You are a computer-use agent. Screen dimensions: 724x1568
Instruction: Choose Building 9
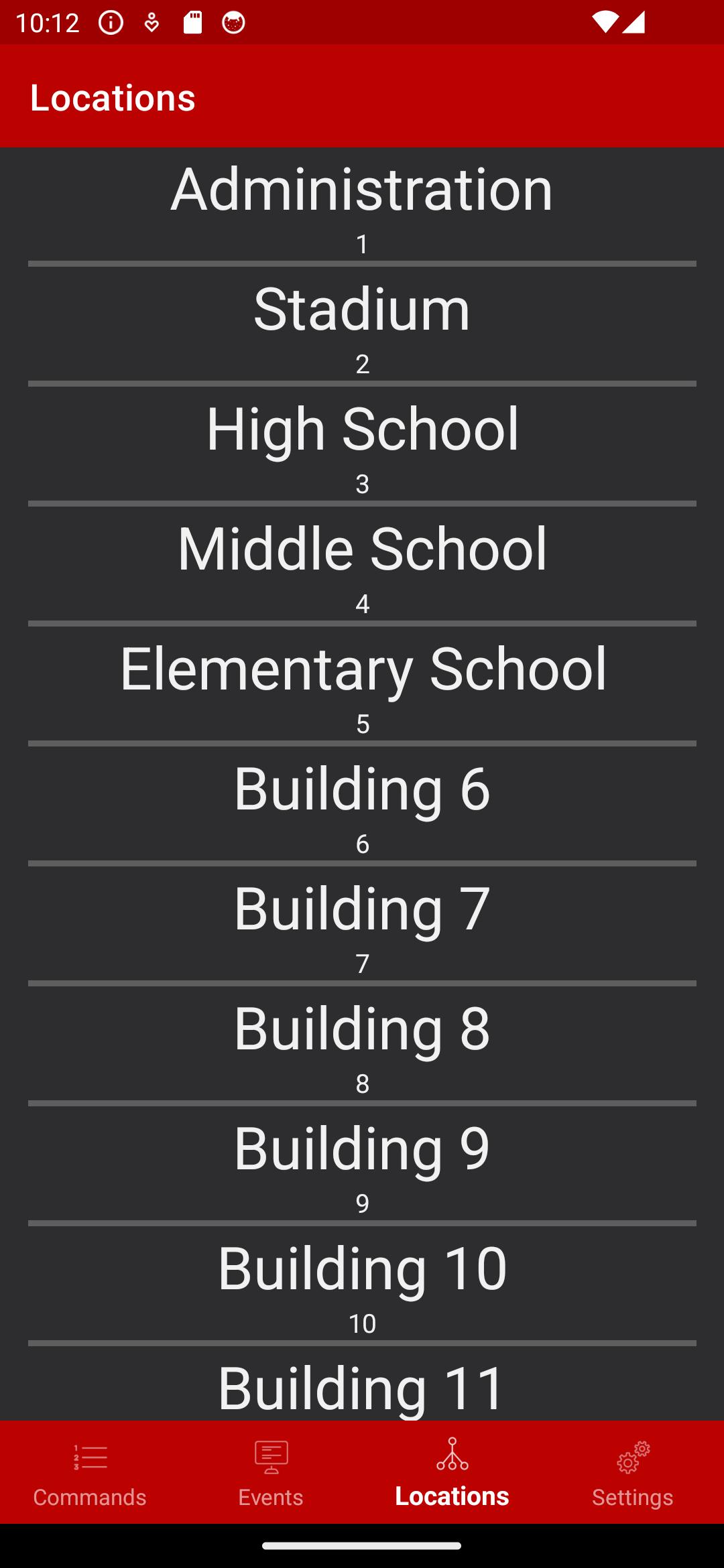tap(362, 1165)
